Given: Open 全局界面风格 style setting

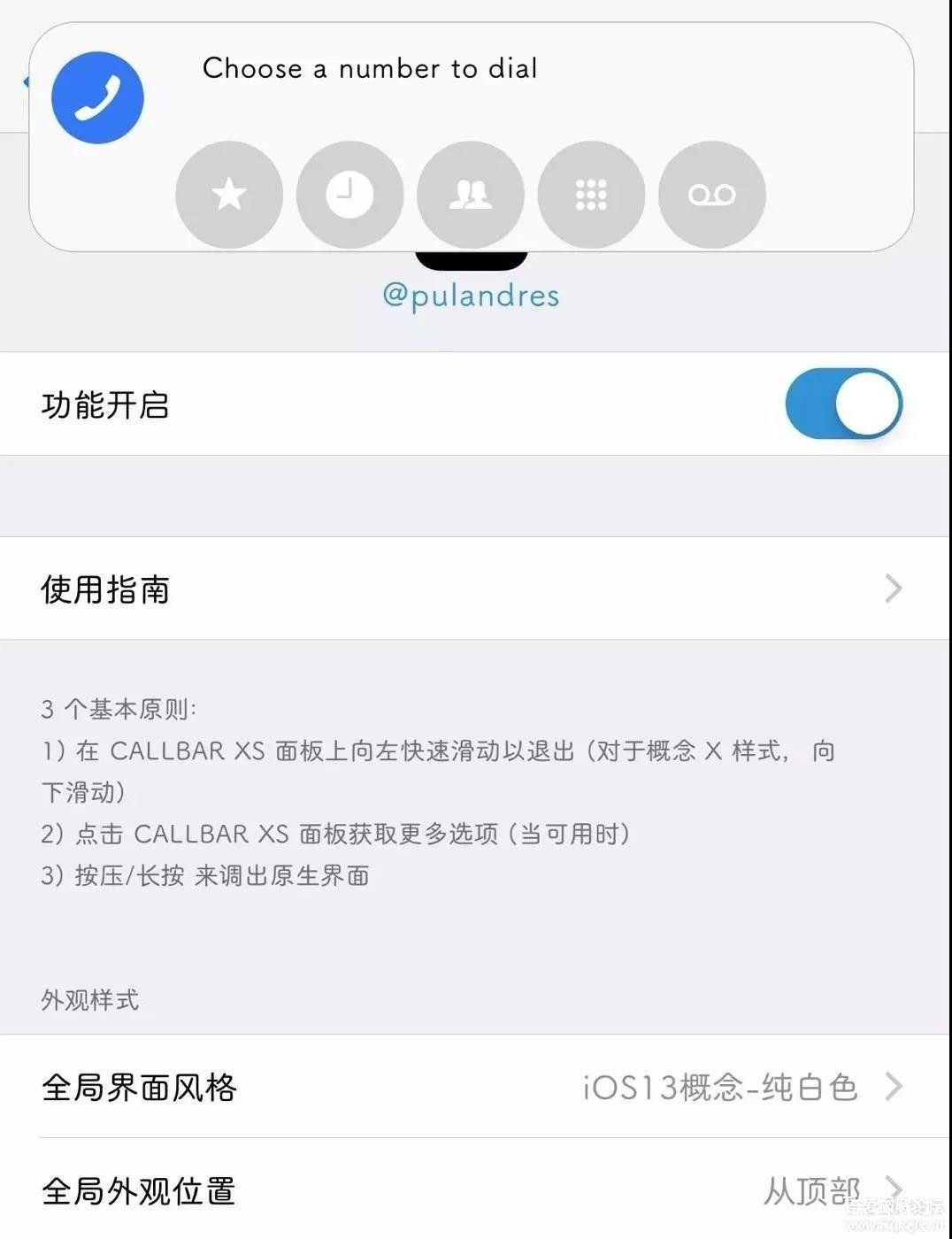Looking at the screenshot, I should coord(476,1087).
